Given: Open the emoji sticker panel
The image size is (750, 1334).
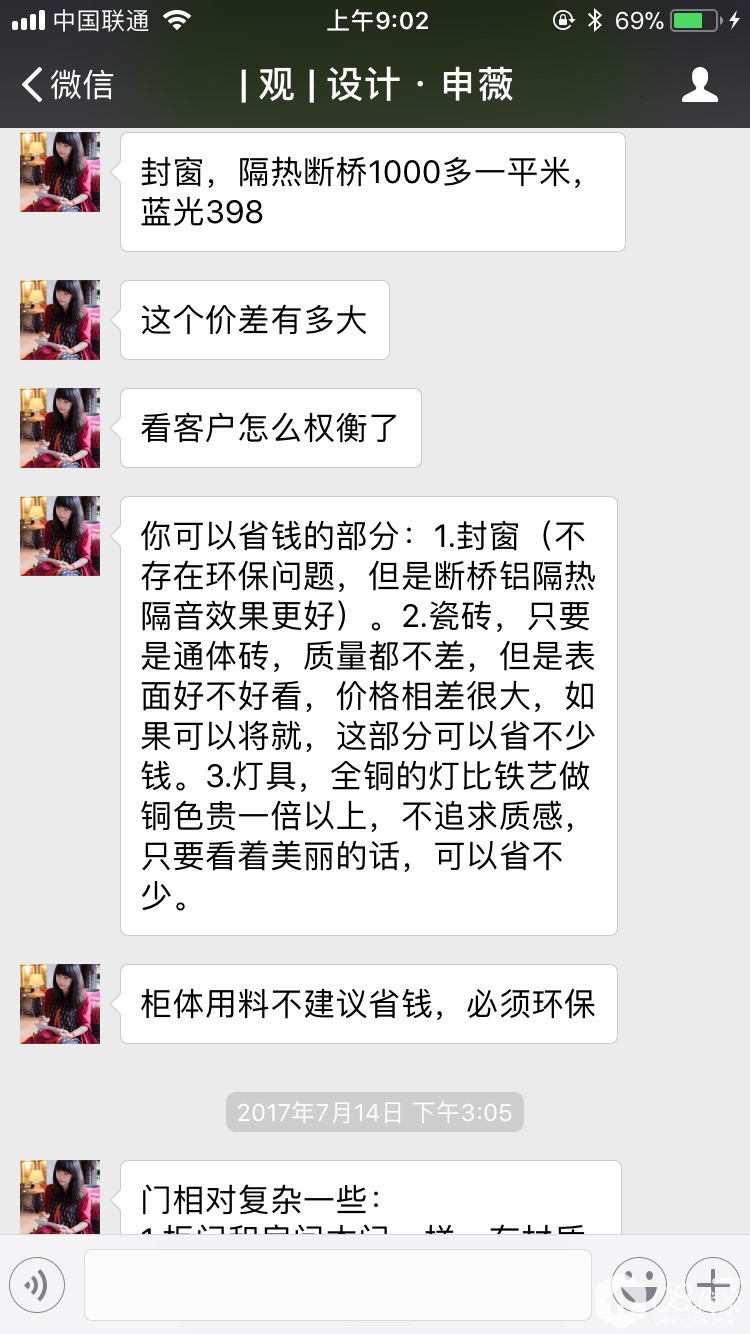Looking at the screenshot, I should 639,1284.
